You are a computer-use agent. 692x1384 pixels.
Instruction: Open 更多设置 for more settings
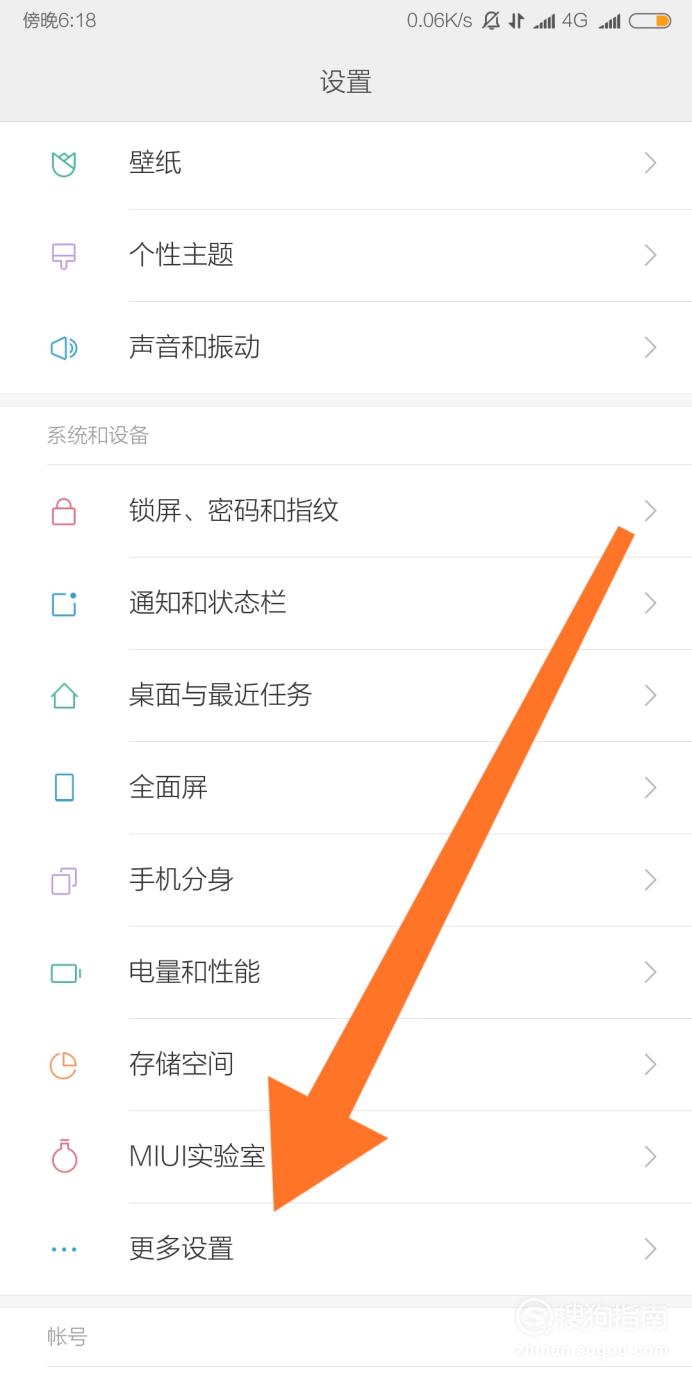(x=346, y=1249)
